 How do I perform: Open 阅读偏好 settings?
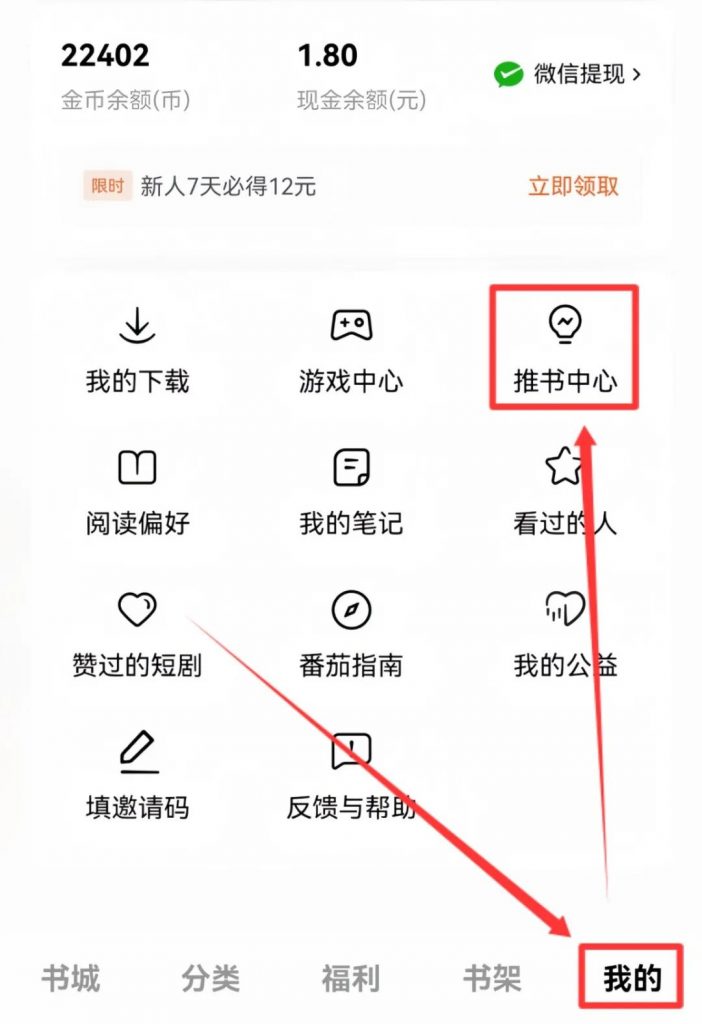[137, 493]
